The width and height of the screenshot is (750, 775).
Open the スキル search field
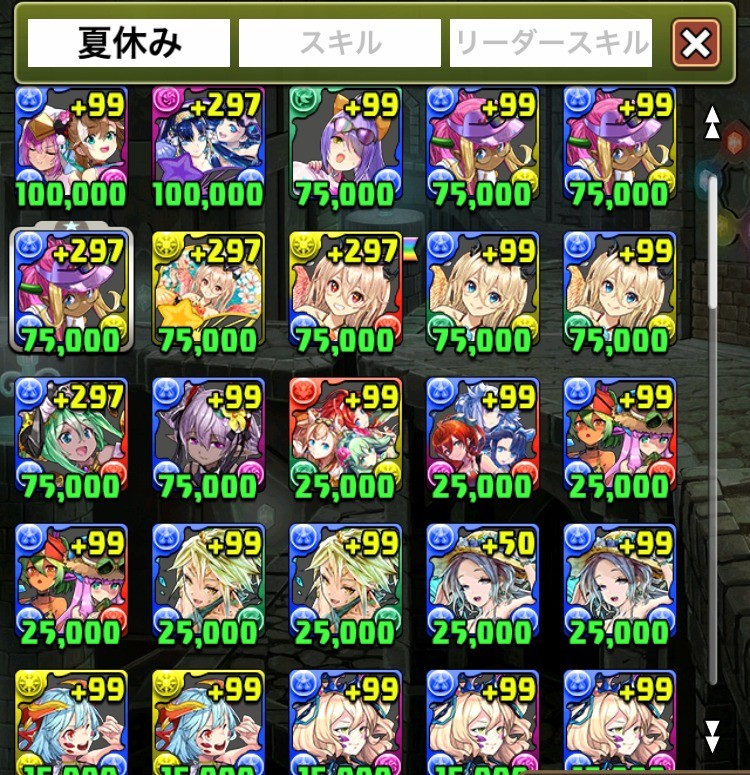(x=340, y=43)
